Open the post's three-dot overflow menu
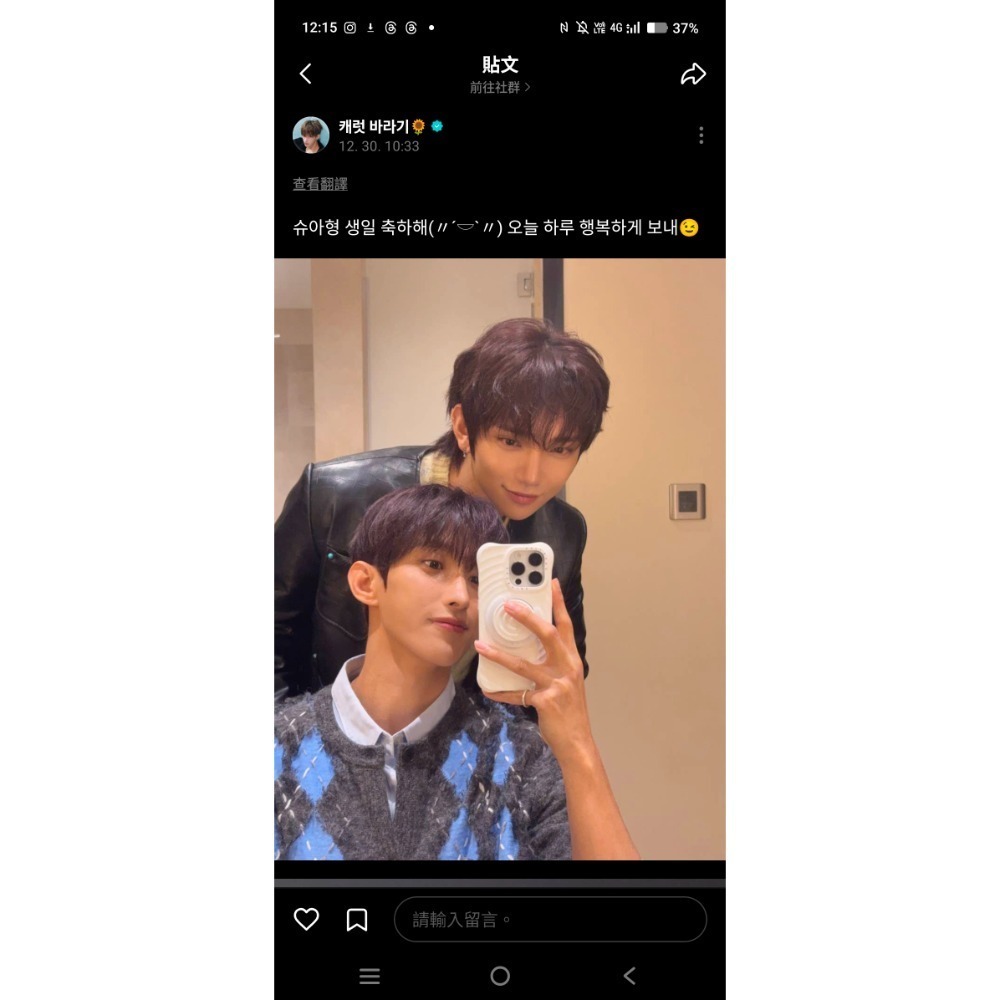The width and height of the screenshot is (1000, 1000). pyautogui.click(x=701, y=135)
